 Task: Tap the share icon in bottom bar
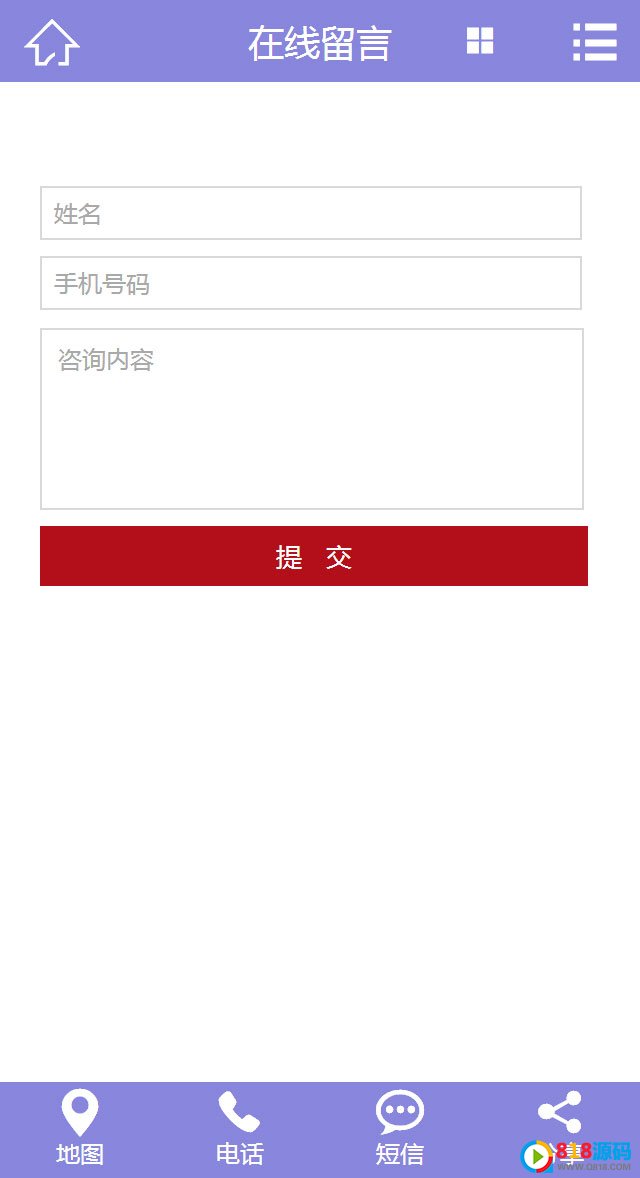pyautogui.click(x=560, y=1113)
